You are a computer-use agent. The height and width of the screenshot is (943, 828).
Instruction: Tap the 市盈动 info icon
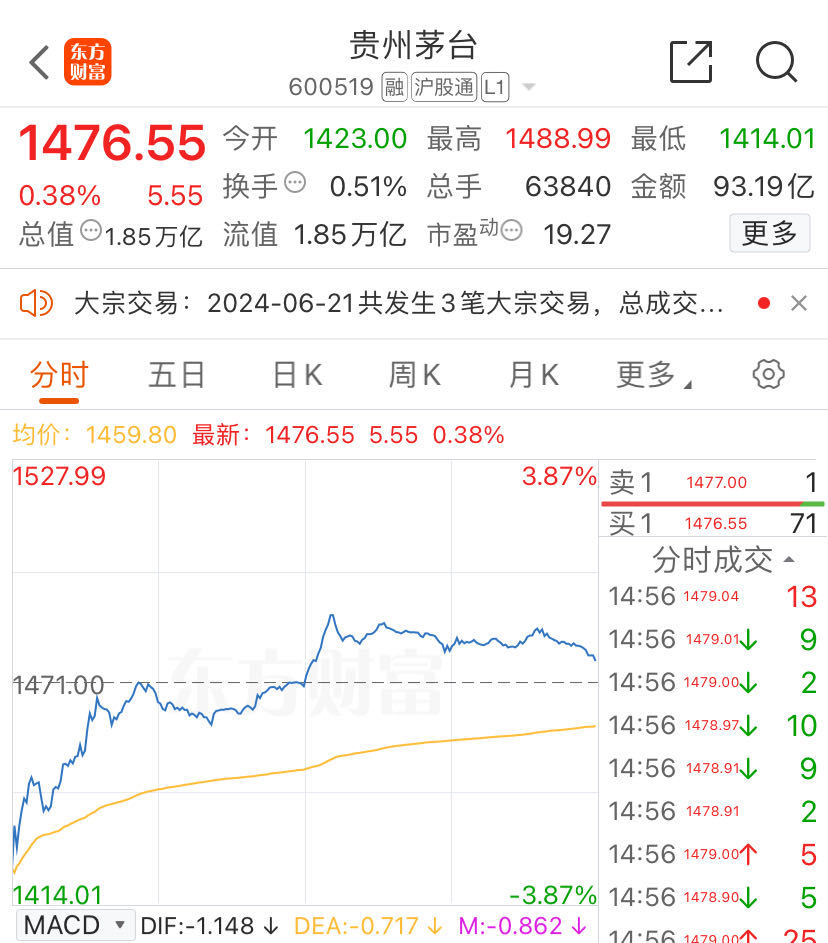(509, 230)
